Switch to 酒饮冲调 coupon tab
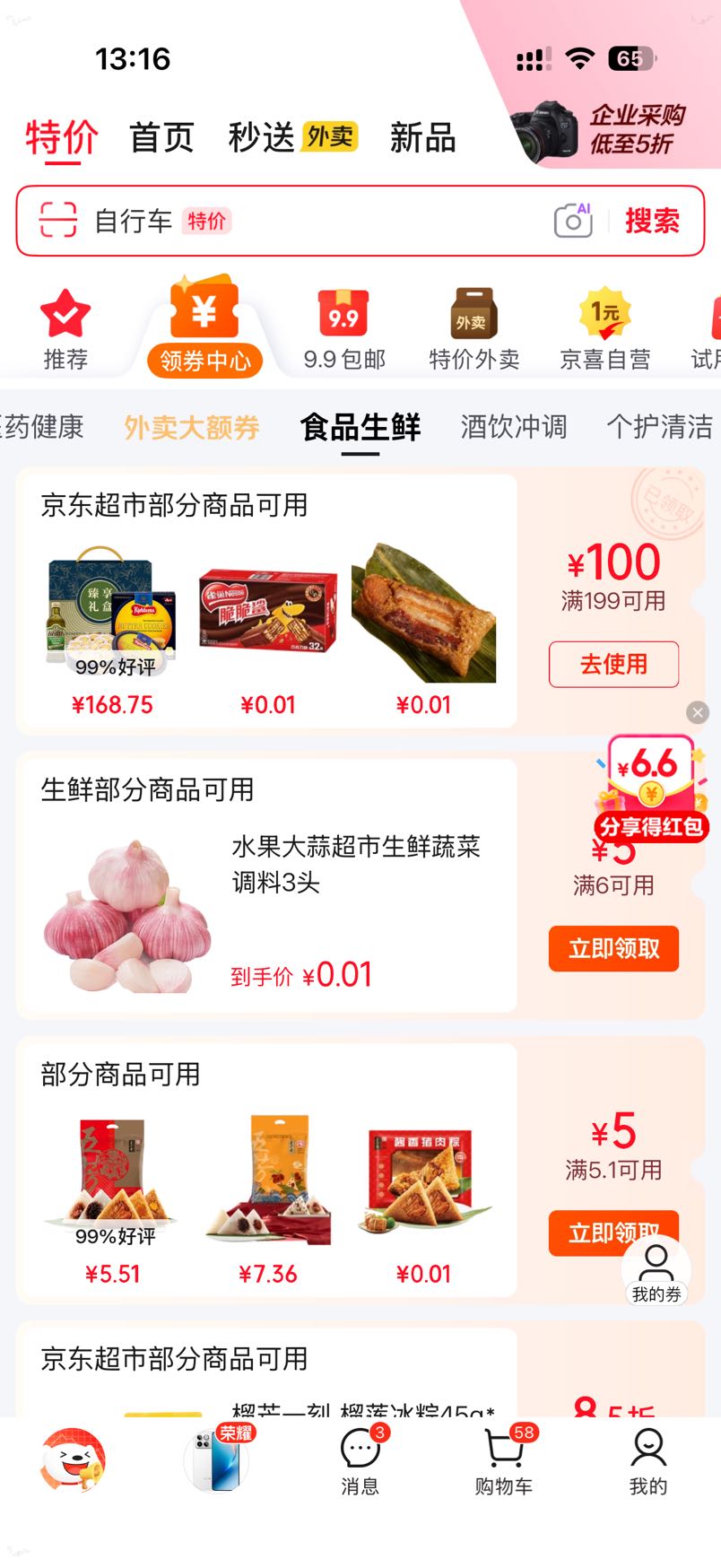721x1568 pixels. (514, 427)
